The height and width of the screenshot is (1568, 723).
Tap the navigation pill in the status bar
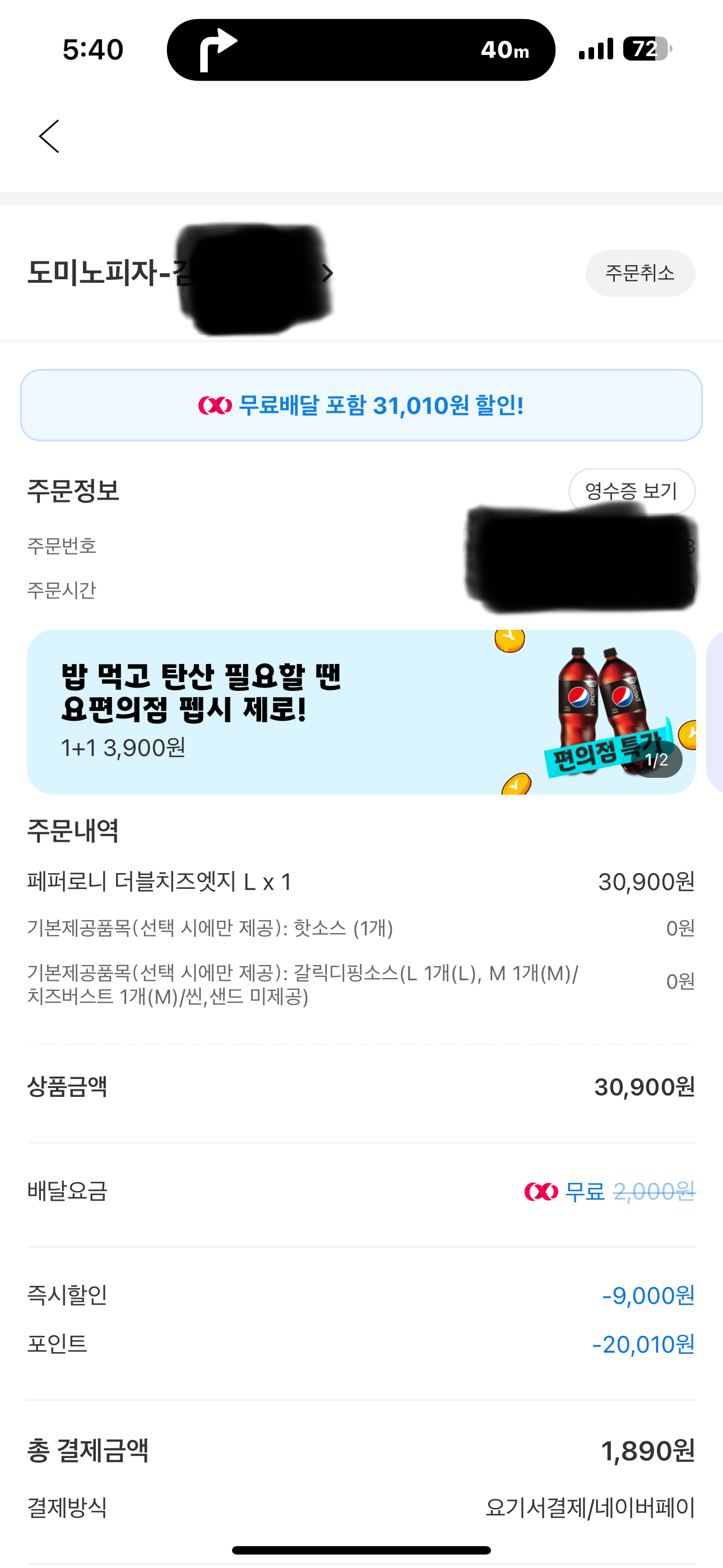pos(361,49)
